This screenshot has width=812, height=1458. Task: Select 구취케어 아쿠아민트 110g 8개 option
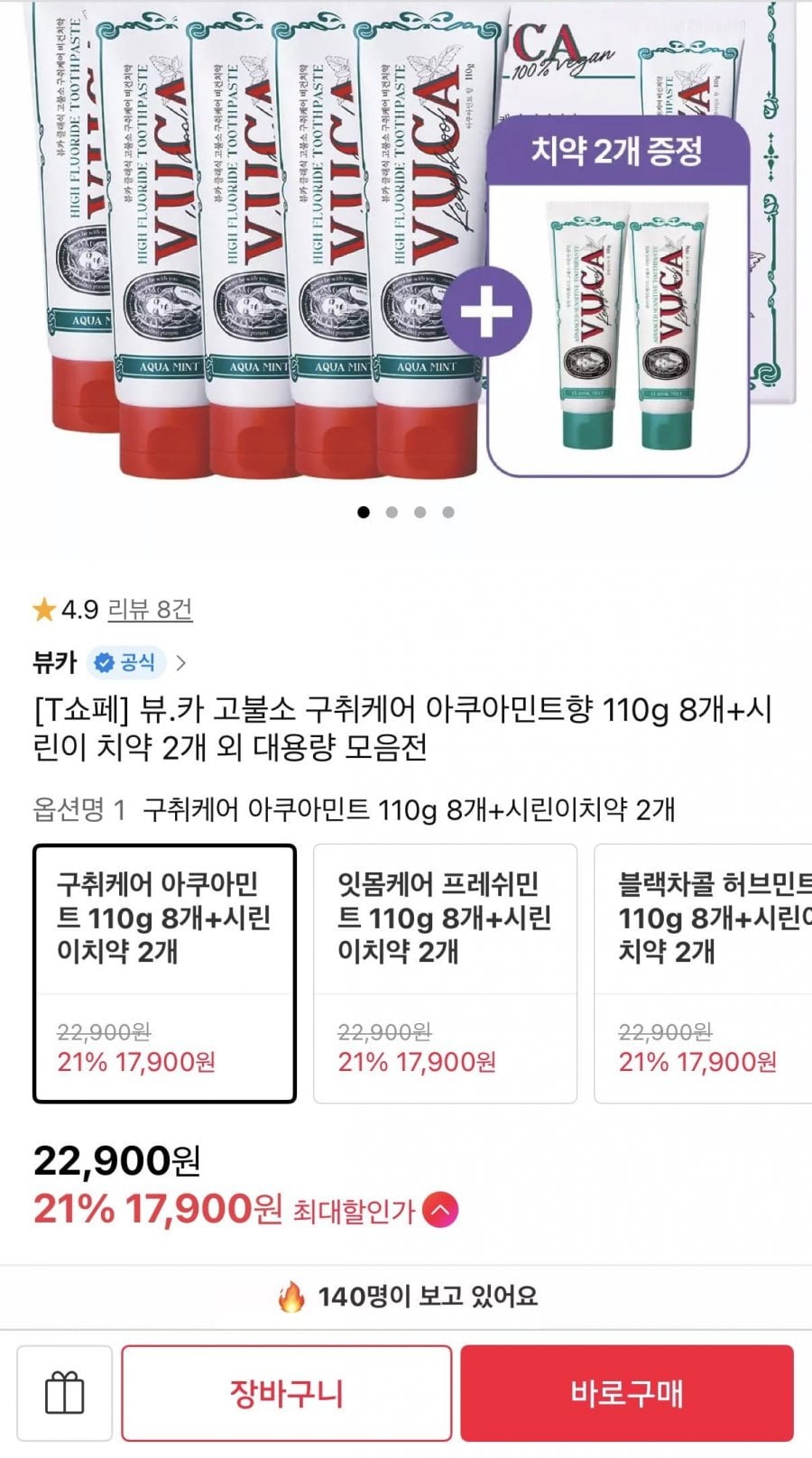[x=164, y=974]
